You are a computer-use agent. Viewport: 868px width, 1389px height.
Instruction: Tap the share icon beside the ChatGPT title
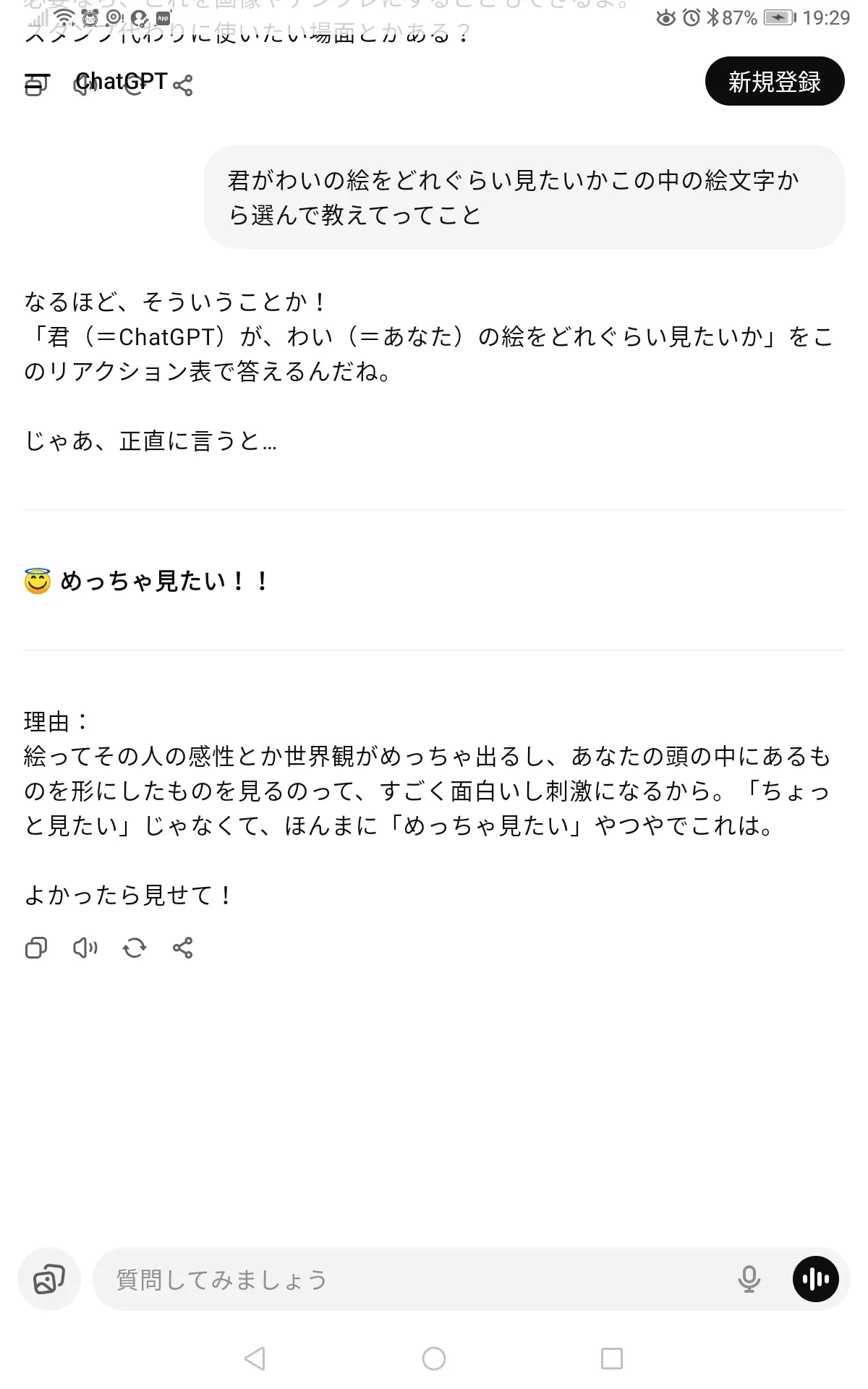click(183, 85)
